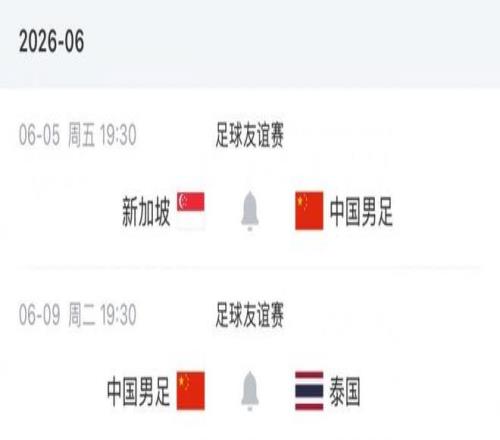The image size is (500, 440).
Task: Open the 06-05 新加坡 vs 中国男足 match row
Action: click(x=250, y=178)
